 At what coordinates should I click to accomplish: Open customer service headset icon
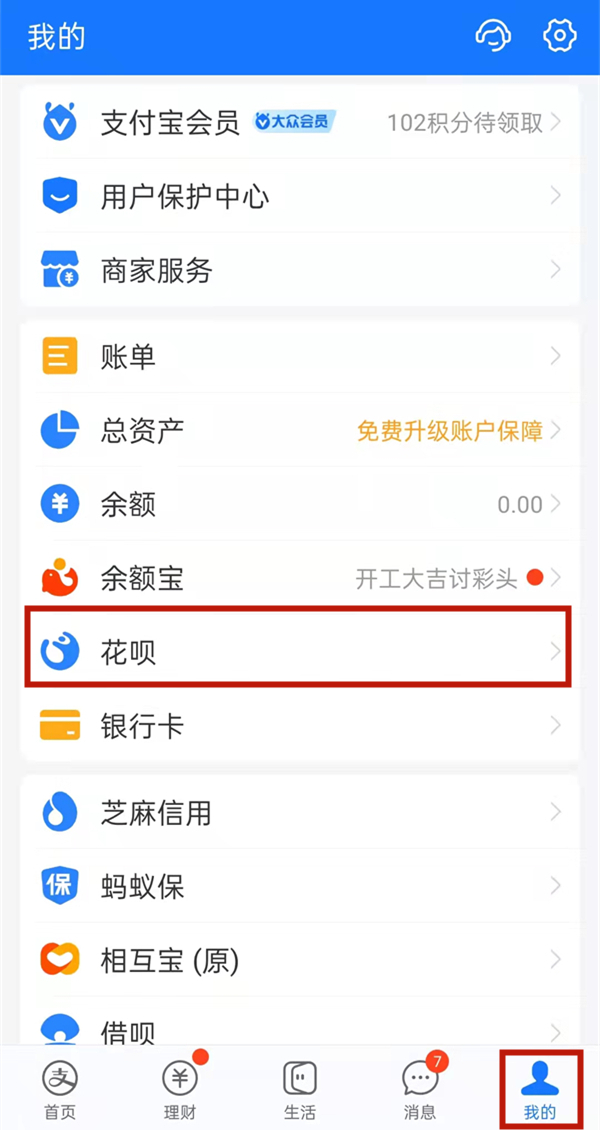[x=493, y=37]
